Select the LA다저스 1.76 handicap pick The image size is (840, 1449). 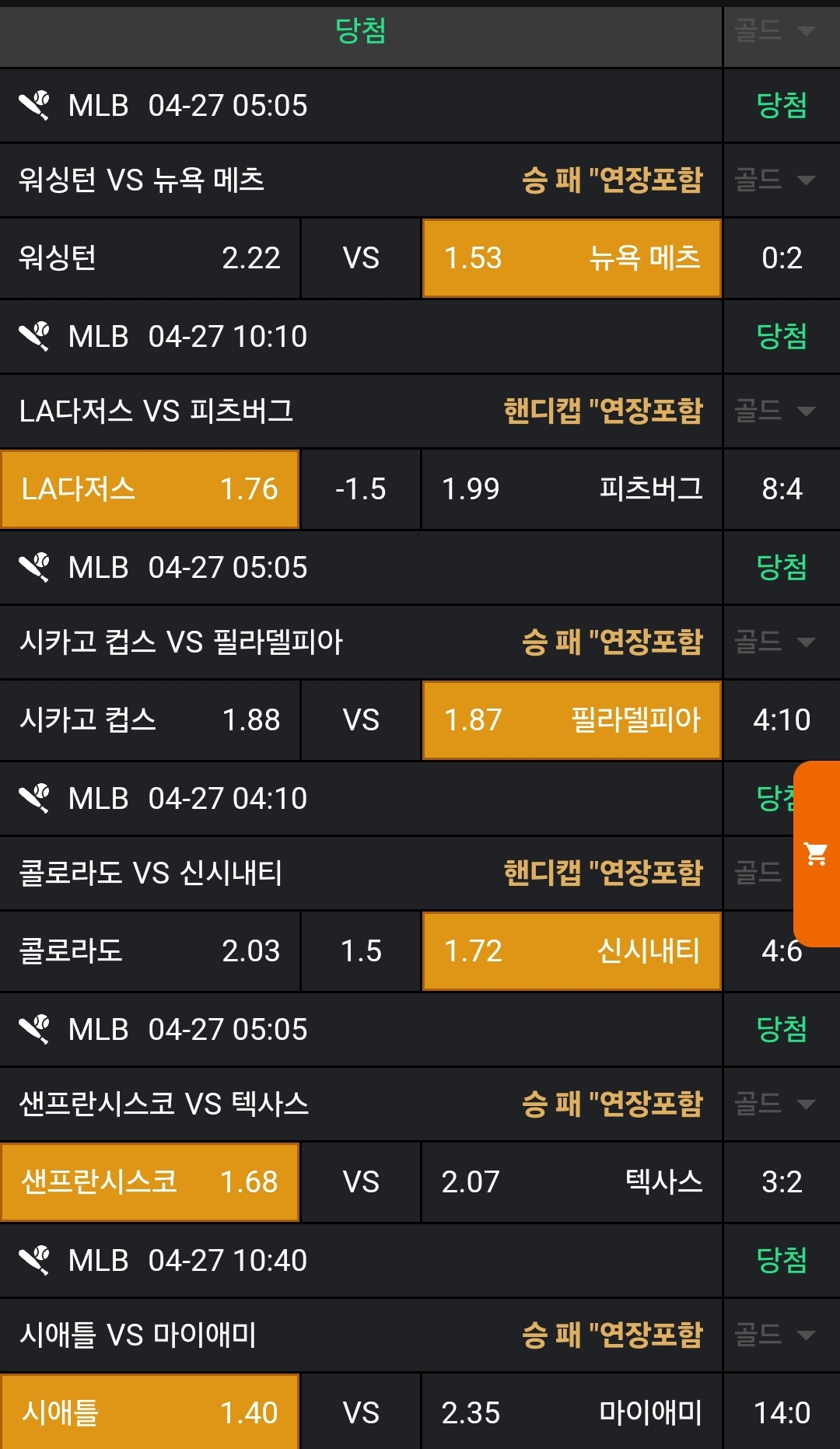coord(150,489)
